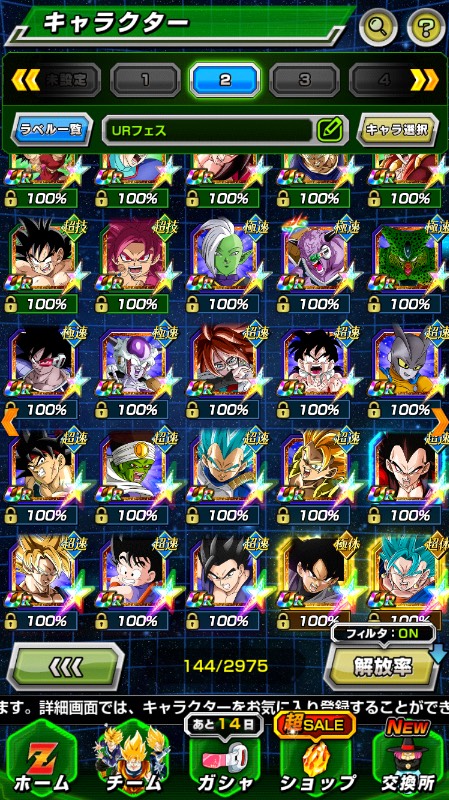The width and height of the screenshot is (449, 800).
Task: Open the ラベル一覧 label list
Action: click(x=52, y=130)
